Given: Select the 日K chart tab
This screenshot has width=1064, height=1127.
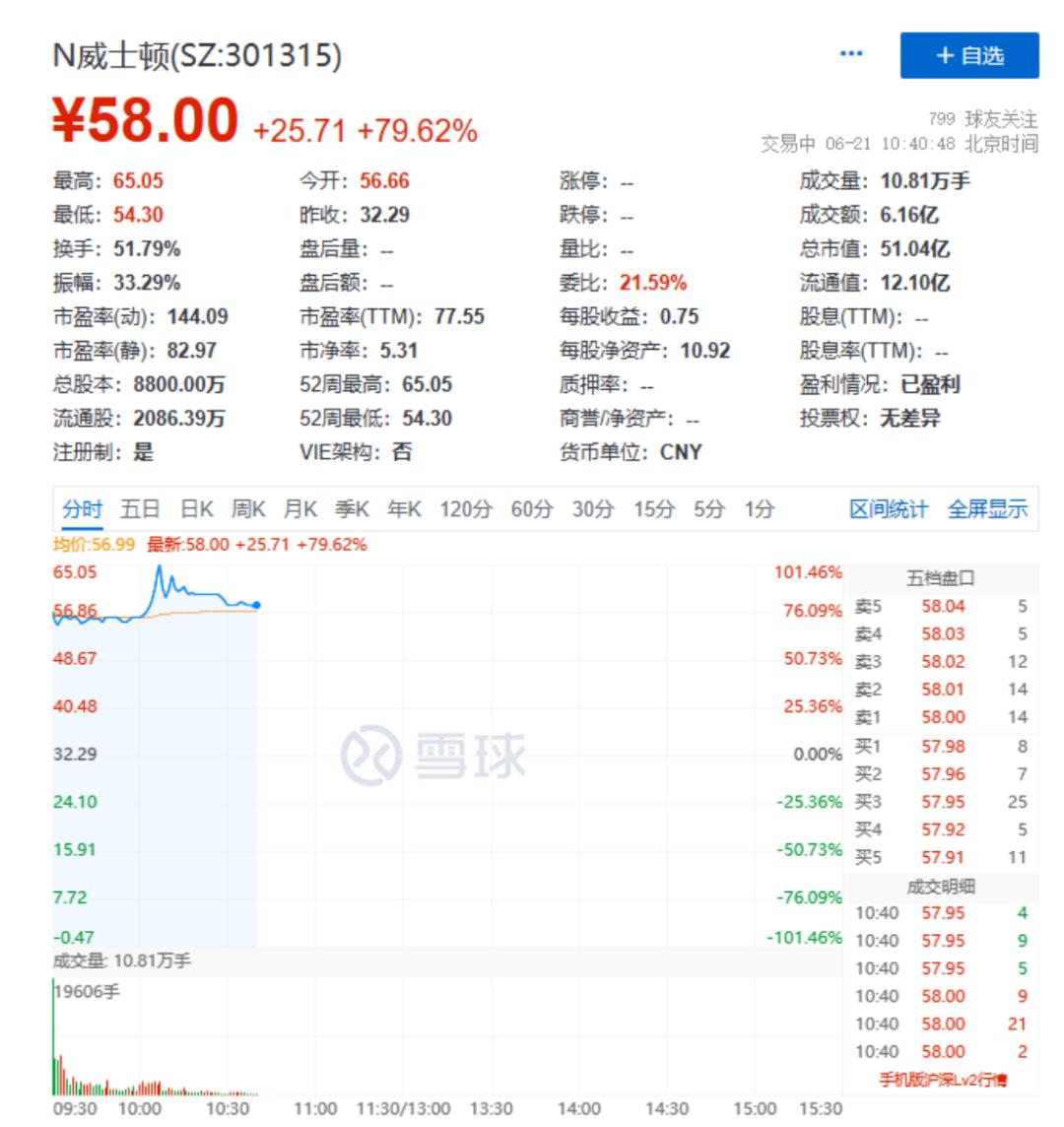Looking at the screenshot, I should pos(197,509).
